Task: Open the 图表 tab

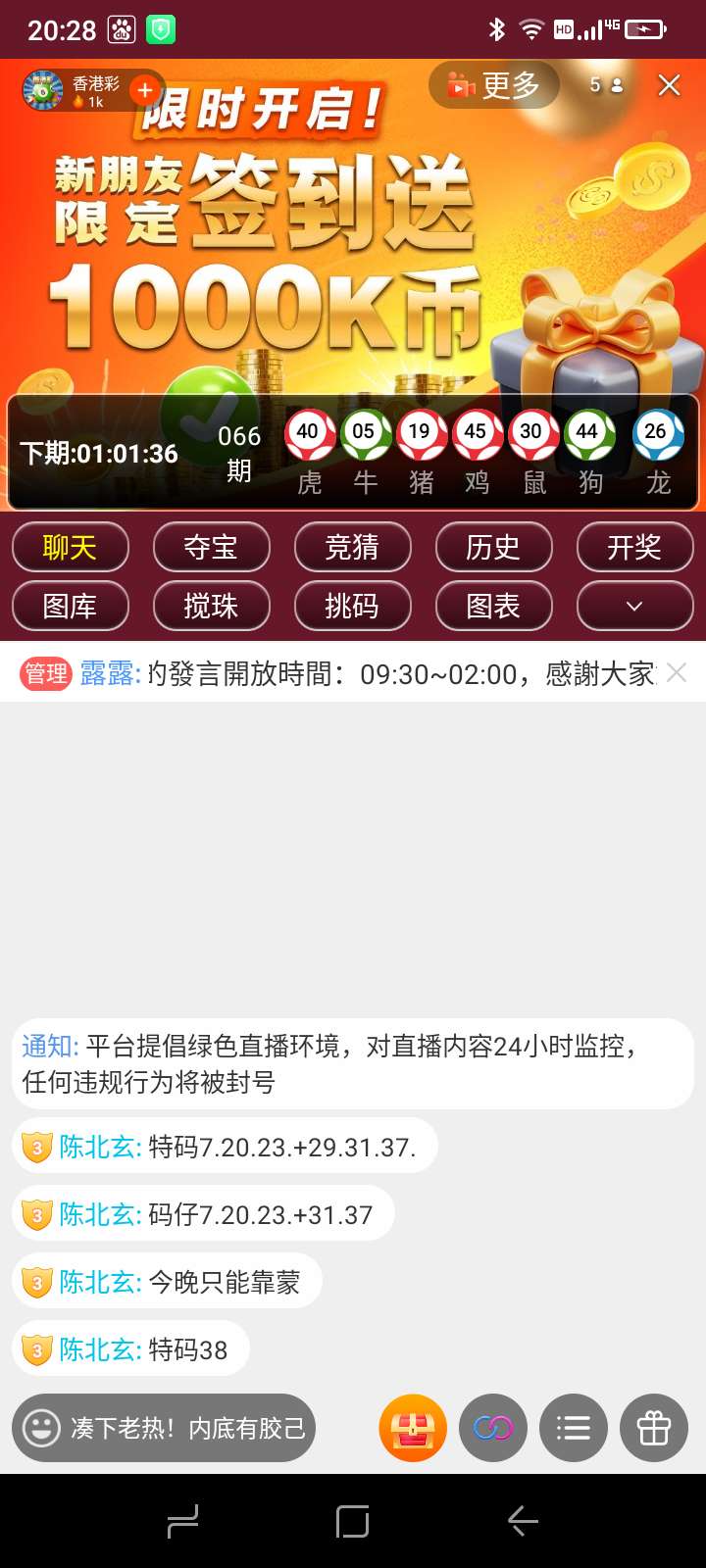Action: tap(493, 606)
